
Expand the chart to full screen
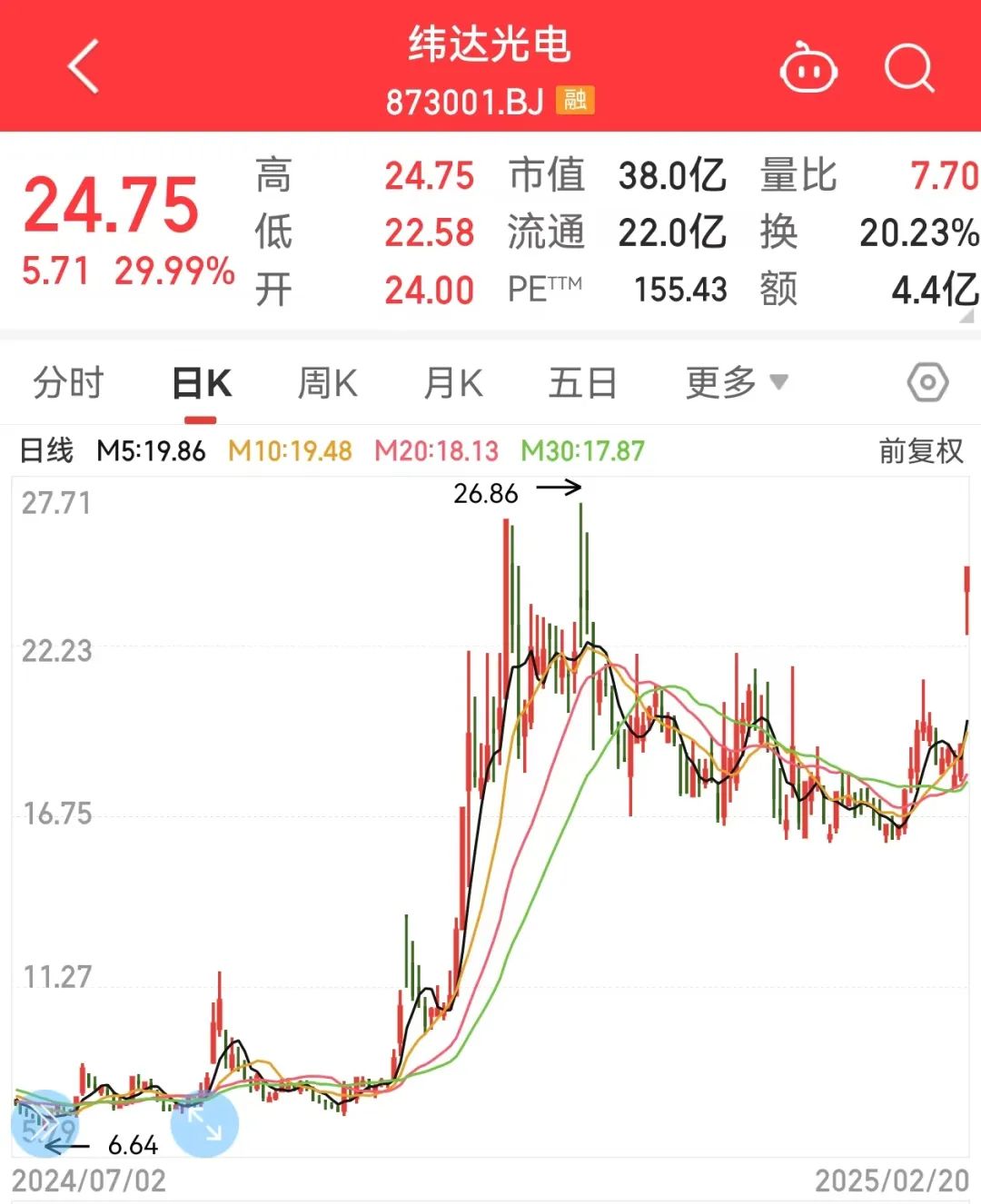pos(204,1124)
